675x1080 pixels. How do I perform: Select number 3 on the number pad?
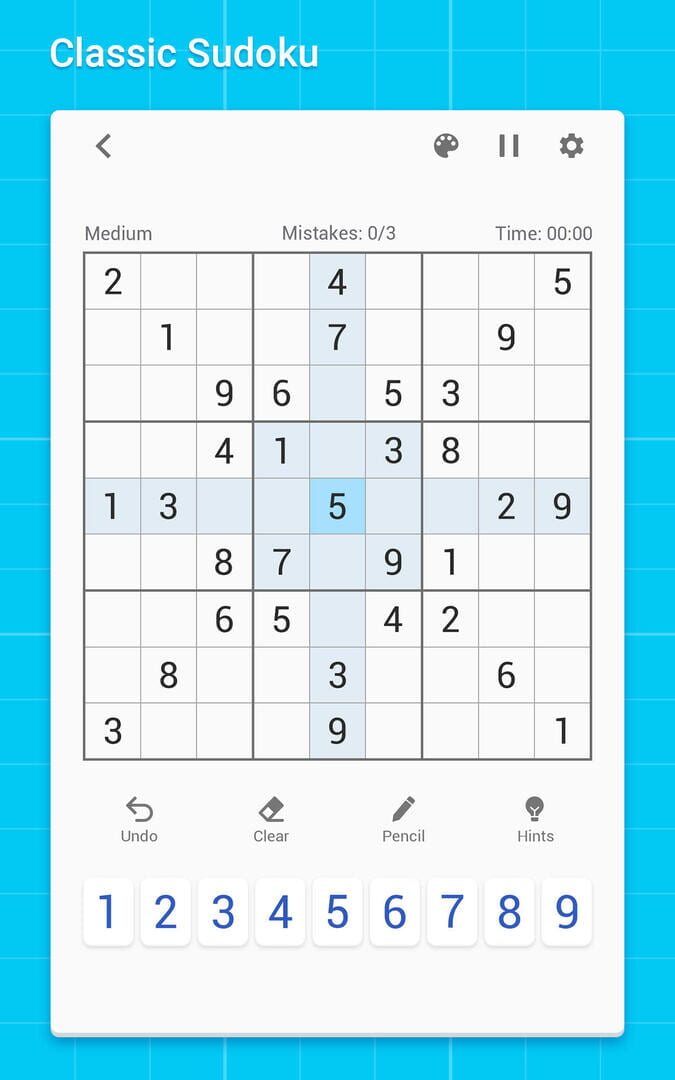tap(223, 912)
